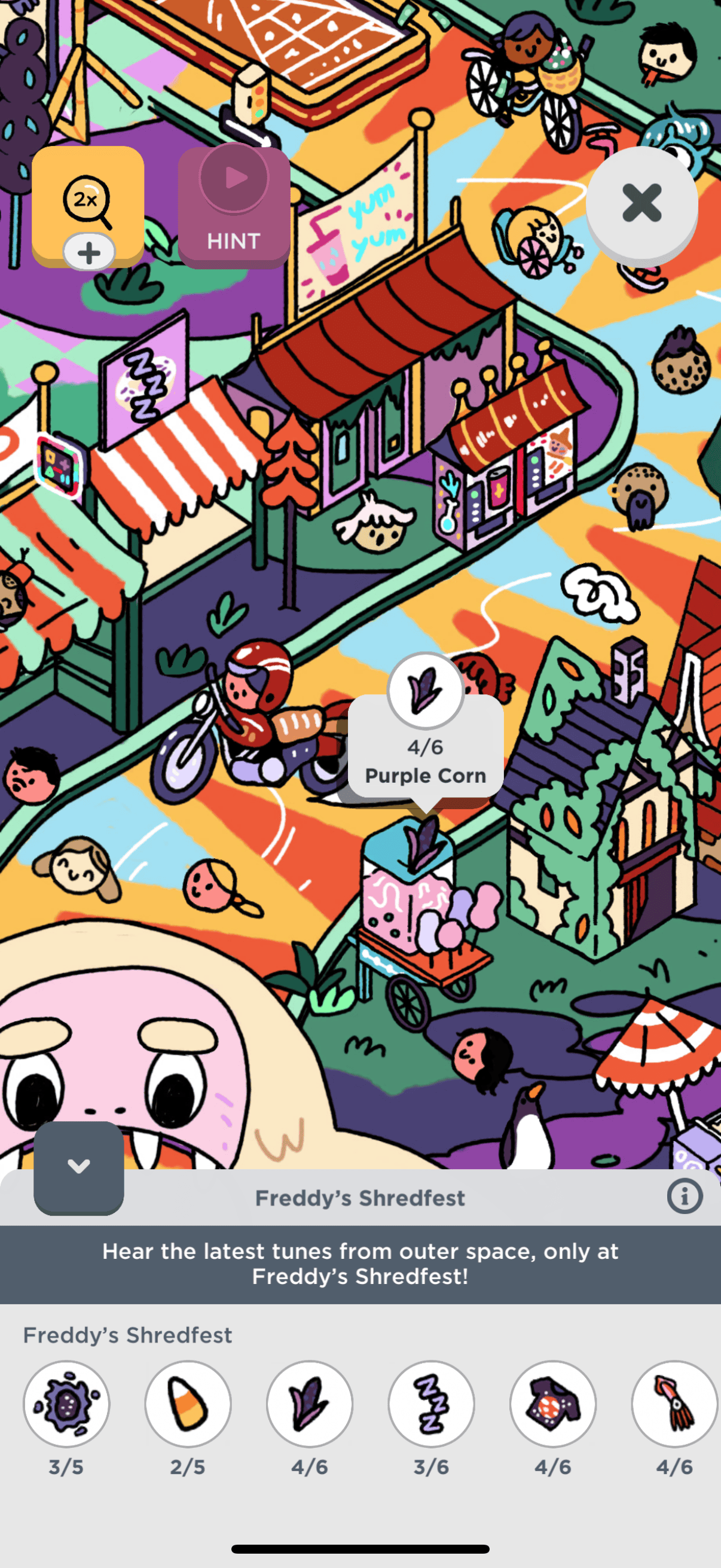Select the purple corn item in the list
The height and width of the screenshot is (1568, 721).
click(x=310, y=1404)
